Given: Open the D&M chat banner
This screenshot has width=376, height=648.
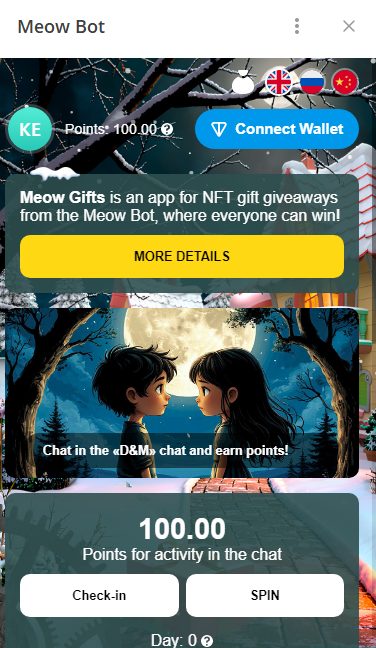Looking at the screenshot, I should pyautogui.click(x=182, y=393).
